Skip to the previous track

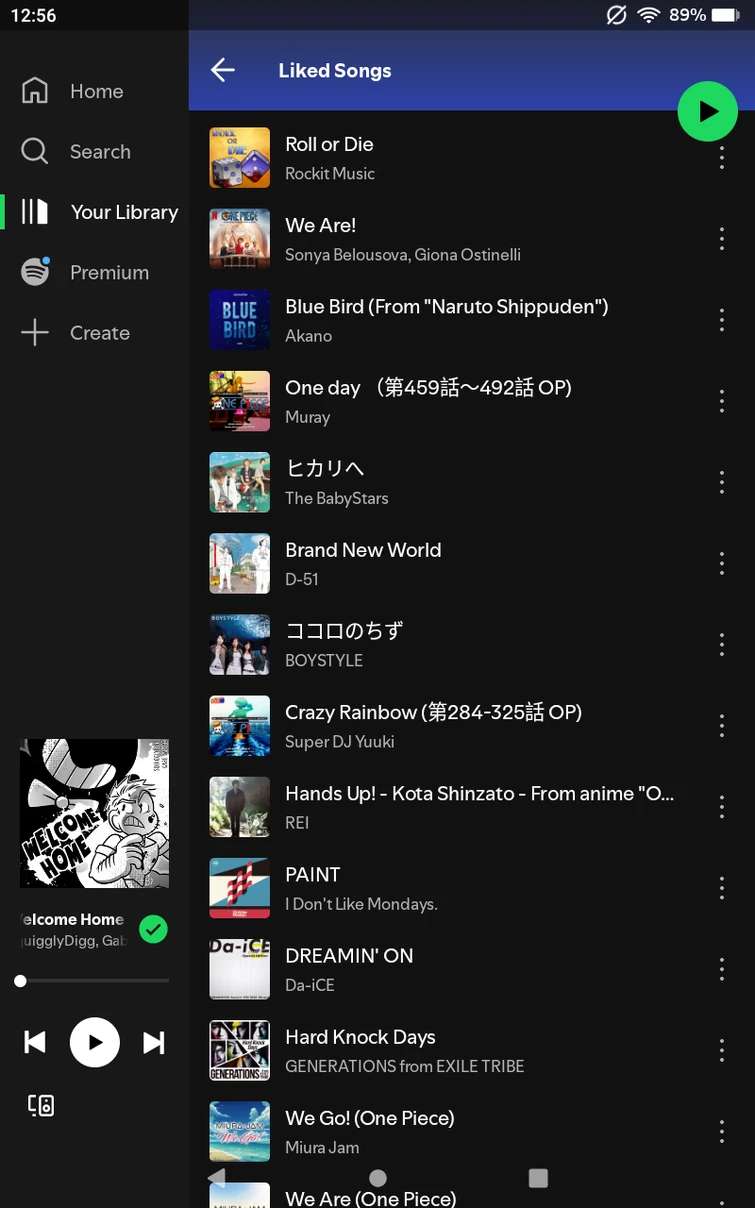click(x=35, y=1043)
